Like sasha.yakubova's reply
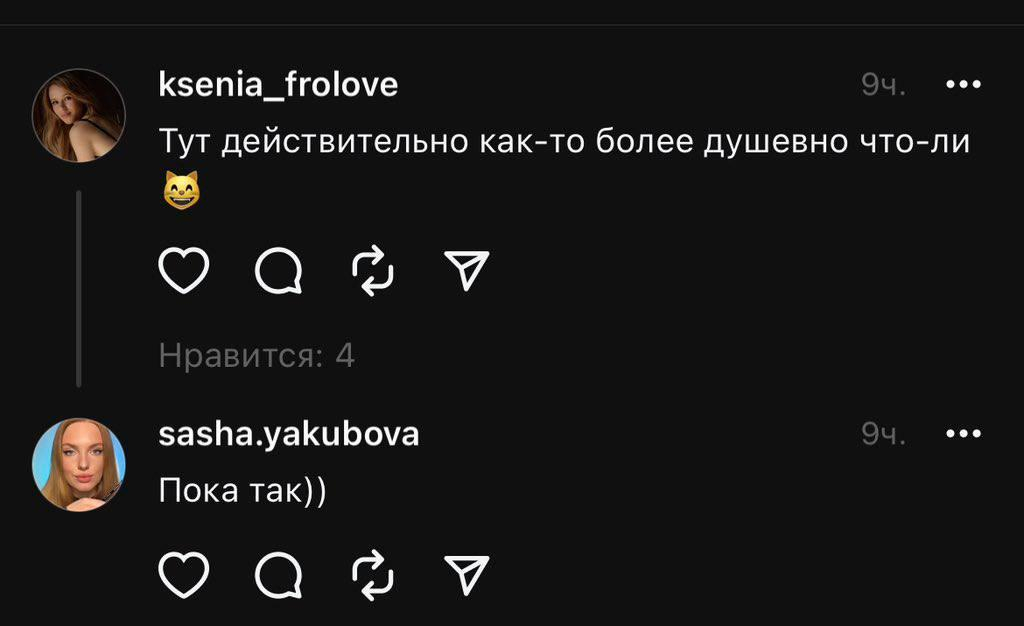The width and height of the screenshot is (1024, 626). 184,575
